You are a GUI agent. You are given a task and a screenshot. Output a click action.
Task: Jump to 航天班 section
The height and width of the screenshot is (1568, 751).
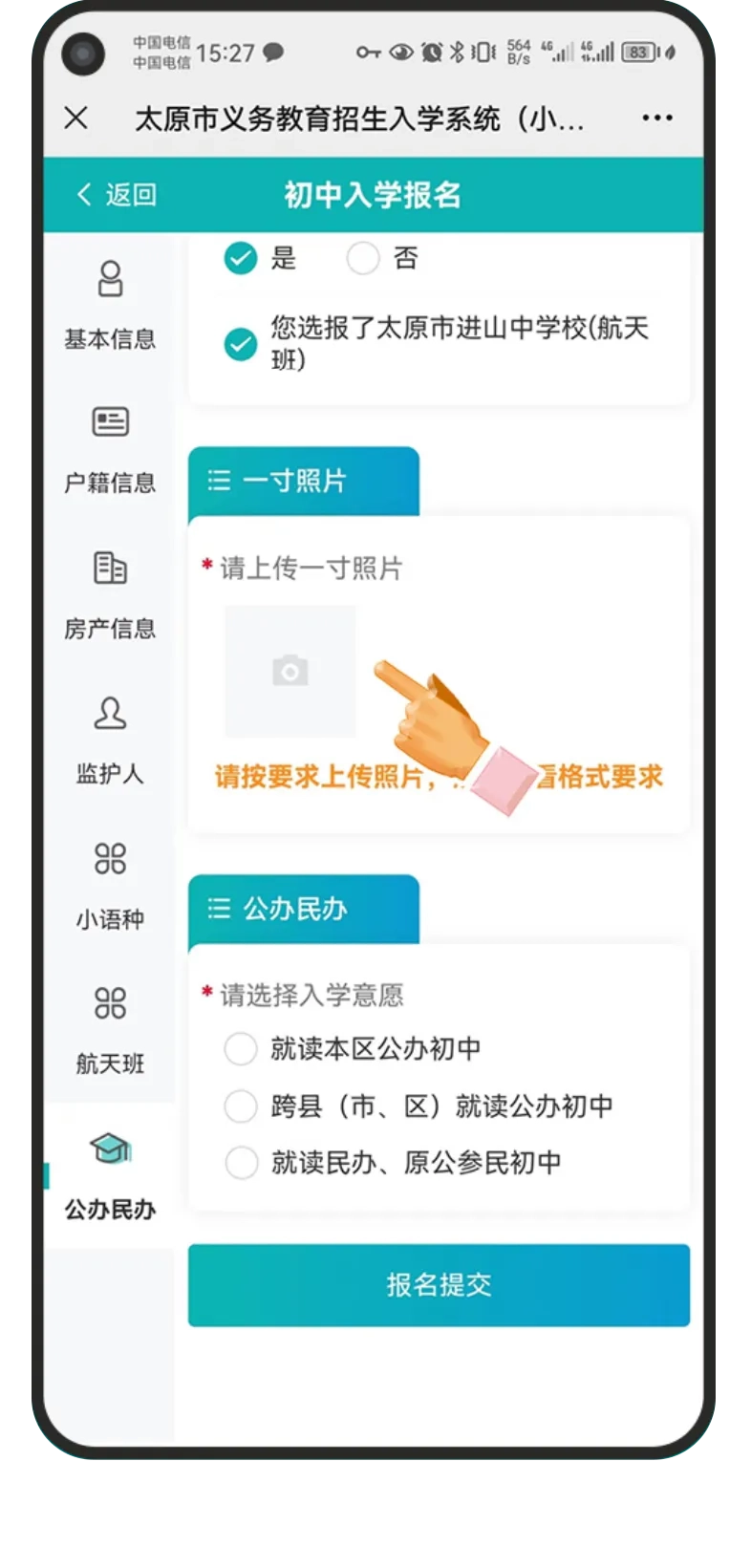click(110, 1030)
